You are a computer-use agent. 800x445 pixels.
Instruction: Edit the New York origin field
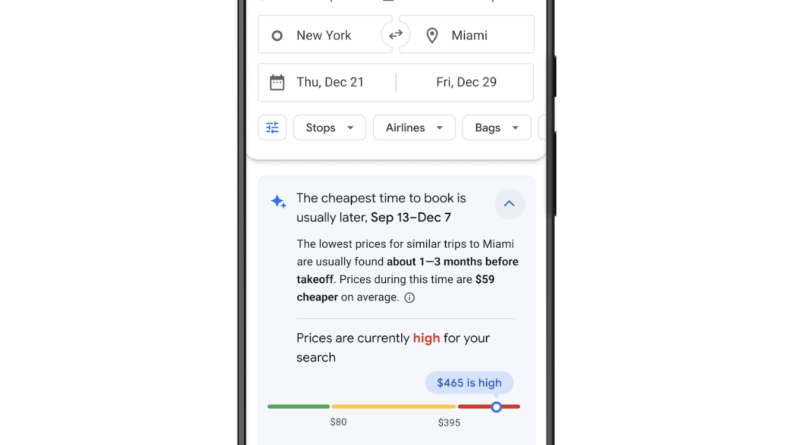pyautogui.click(x=323, y=35)
